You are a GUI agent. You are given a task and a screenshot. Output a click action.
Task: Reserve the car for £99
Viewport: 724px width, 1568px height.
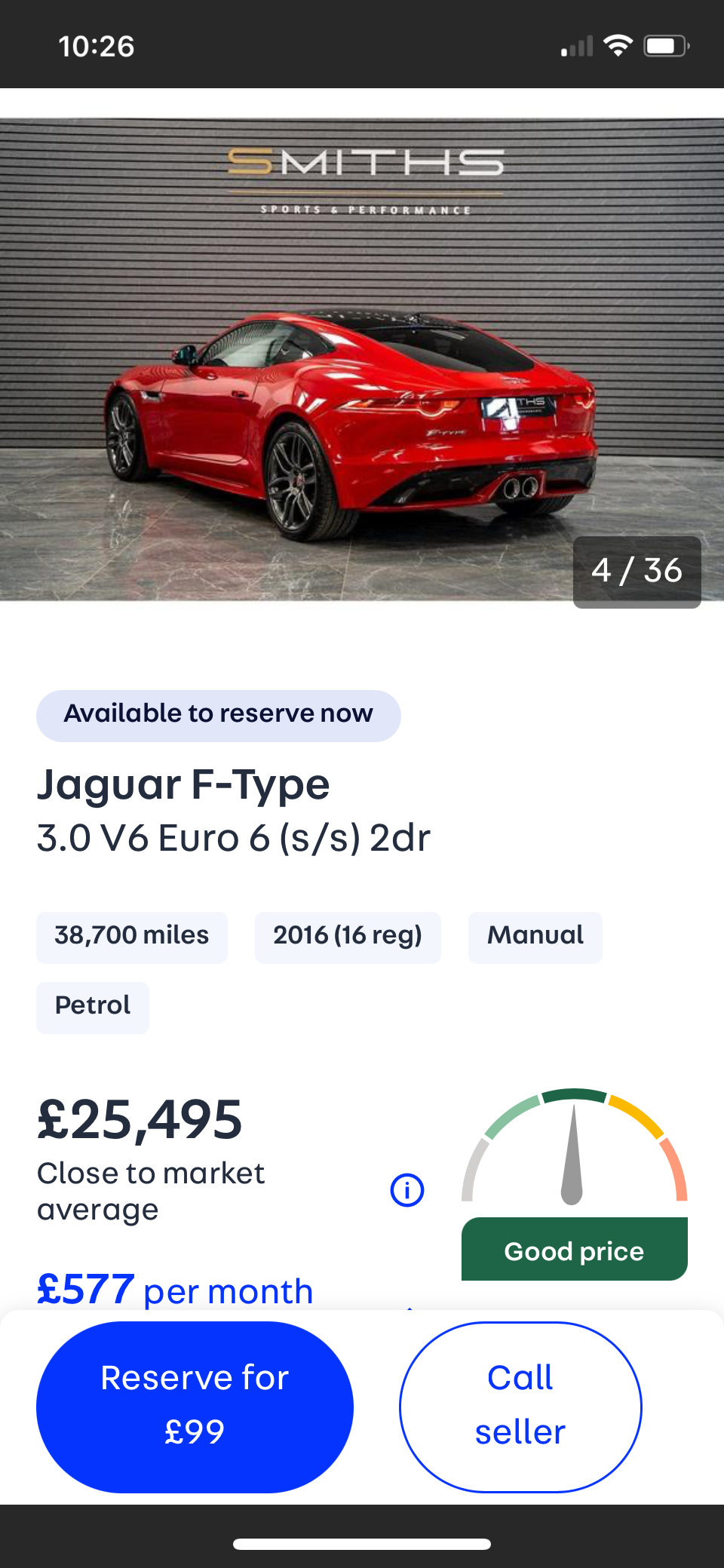(x=195, y=1407)
